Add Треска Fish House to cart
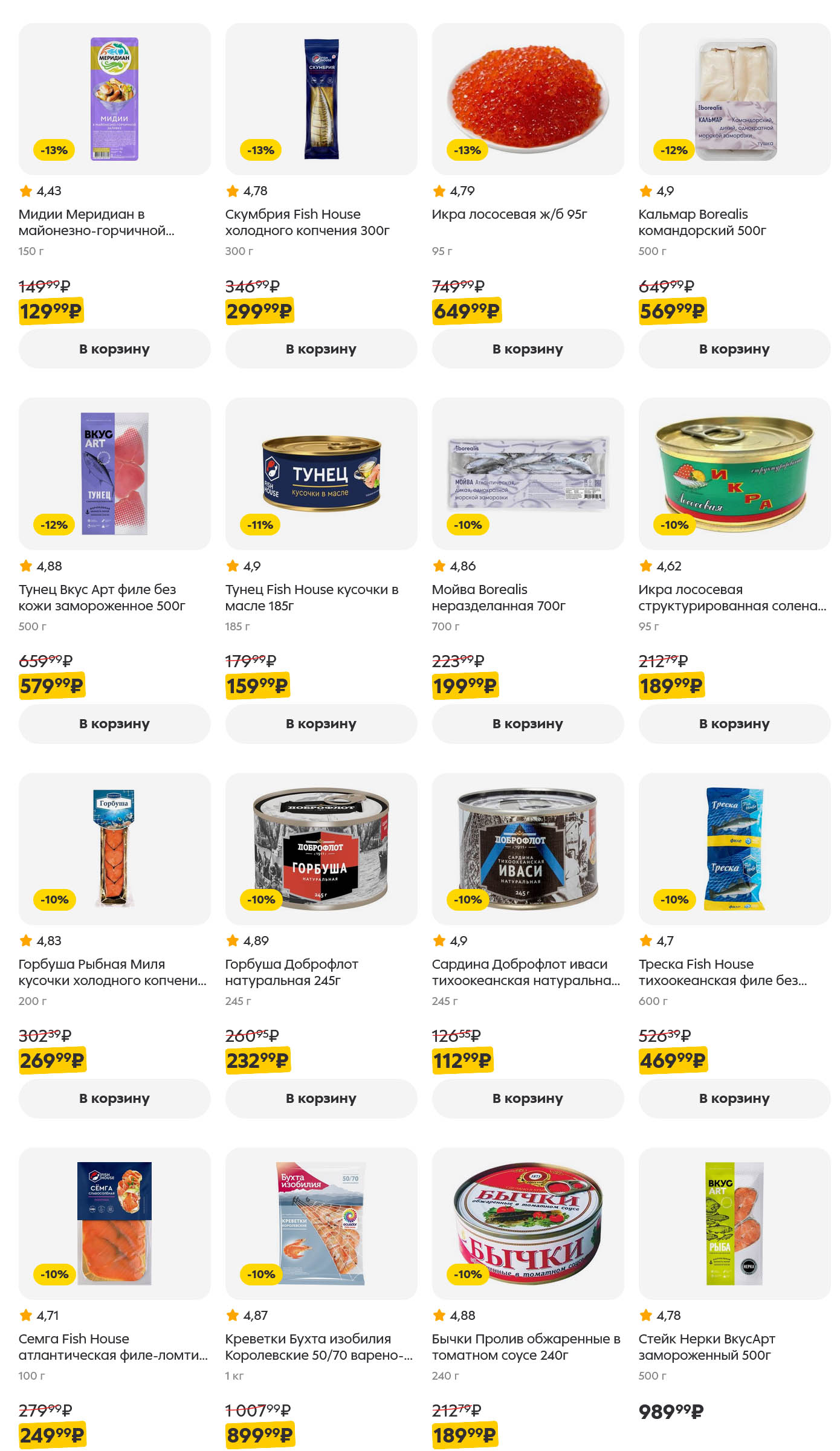Screen dimensions: 840x1451 734,1098
